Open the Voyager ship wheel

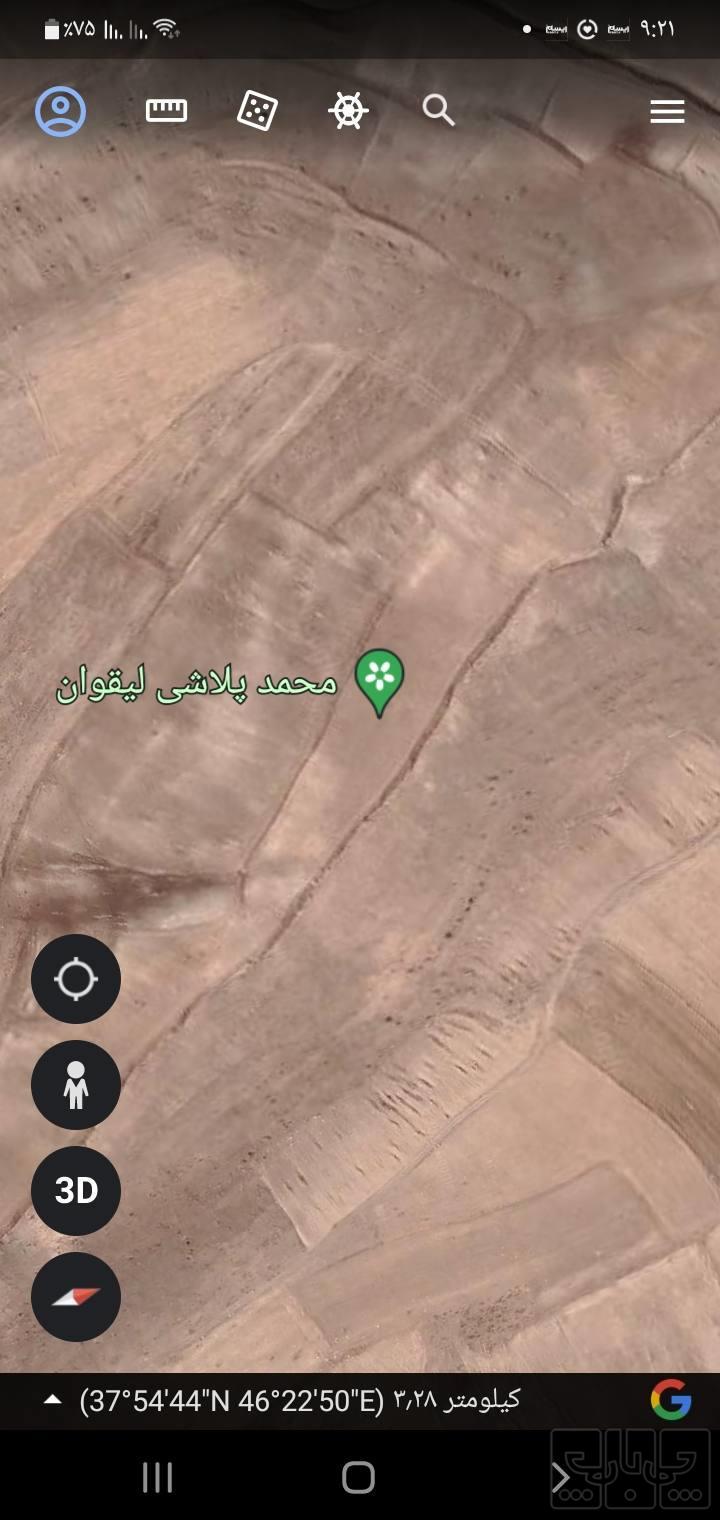tap(348, 111)
